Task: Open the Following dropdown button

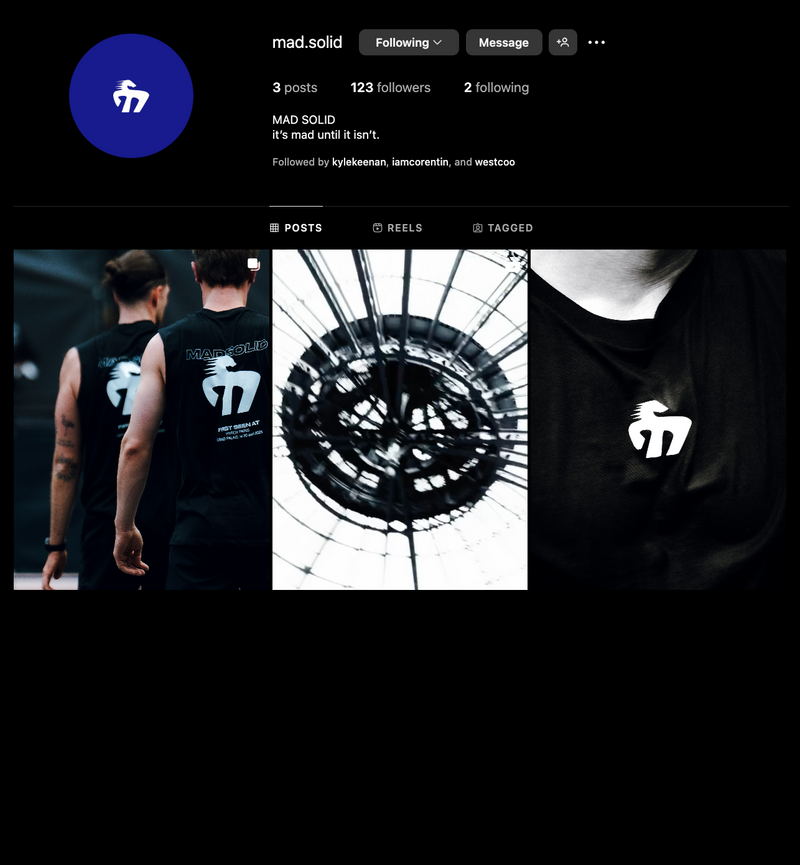Action: [408, 43]
